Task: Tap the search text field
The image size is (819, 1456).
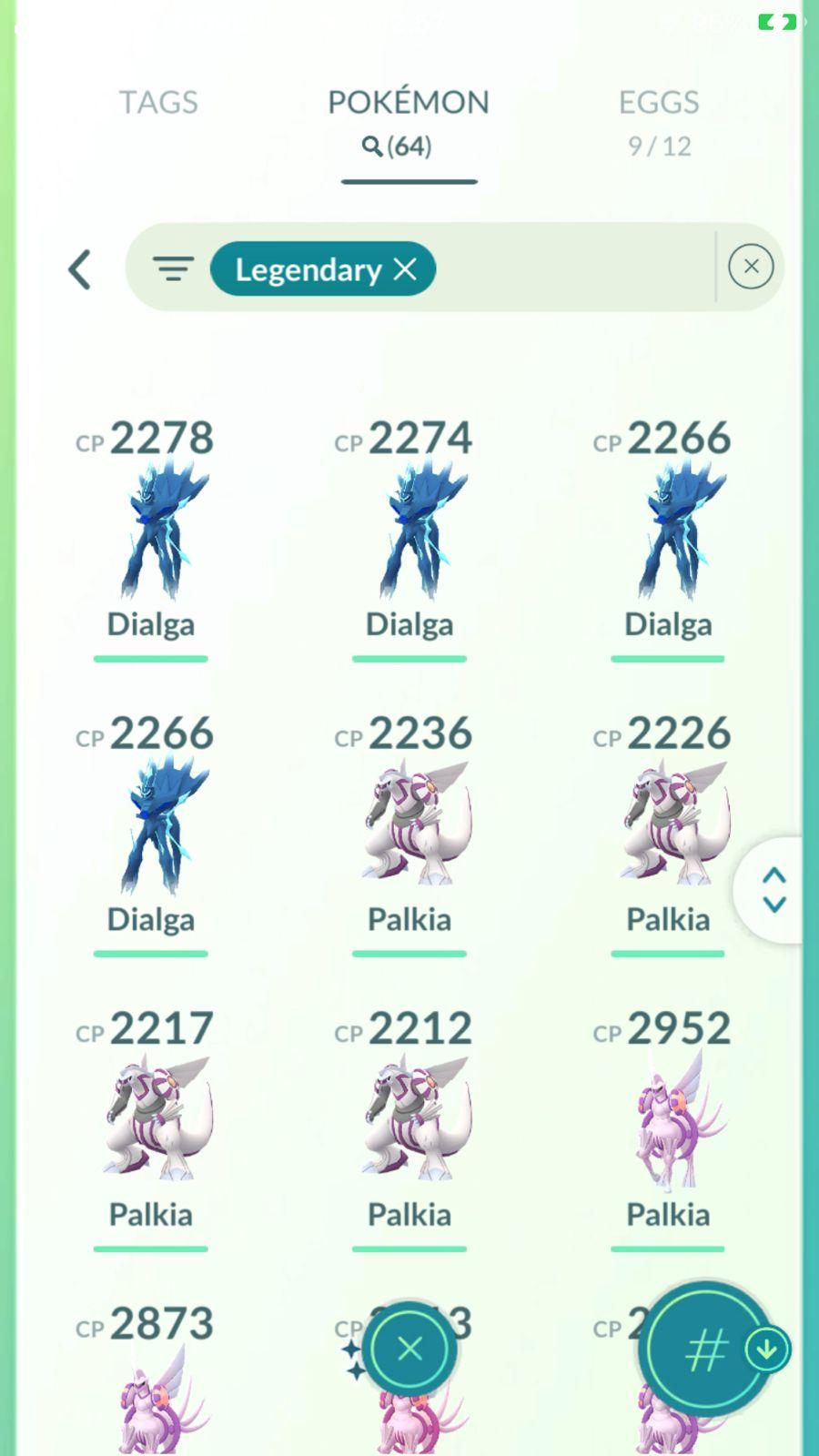Action: click(573, 268)
